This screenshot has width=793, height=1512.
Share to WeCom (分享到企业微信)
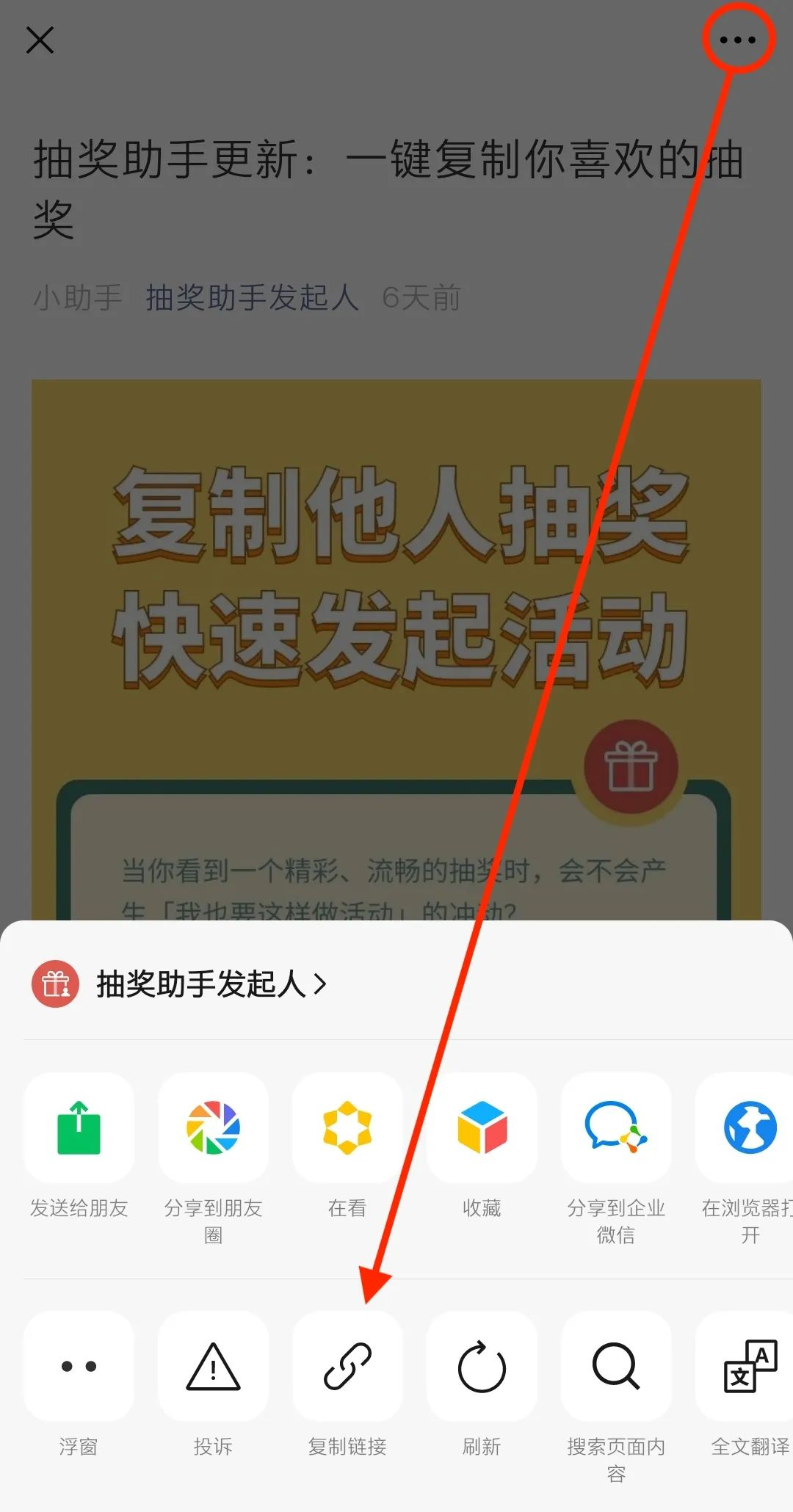616,1128
